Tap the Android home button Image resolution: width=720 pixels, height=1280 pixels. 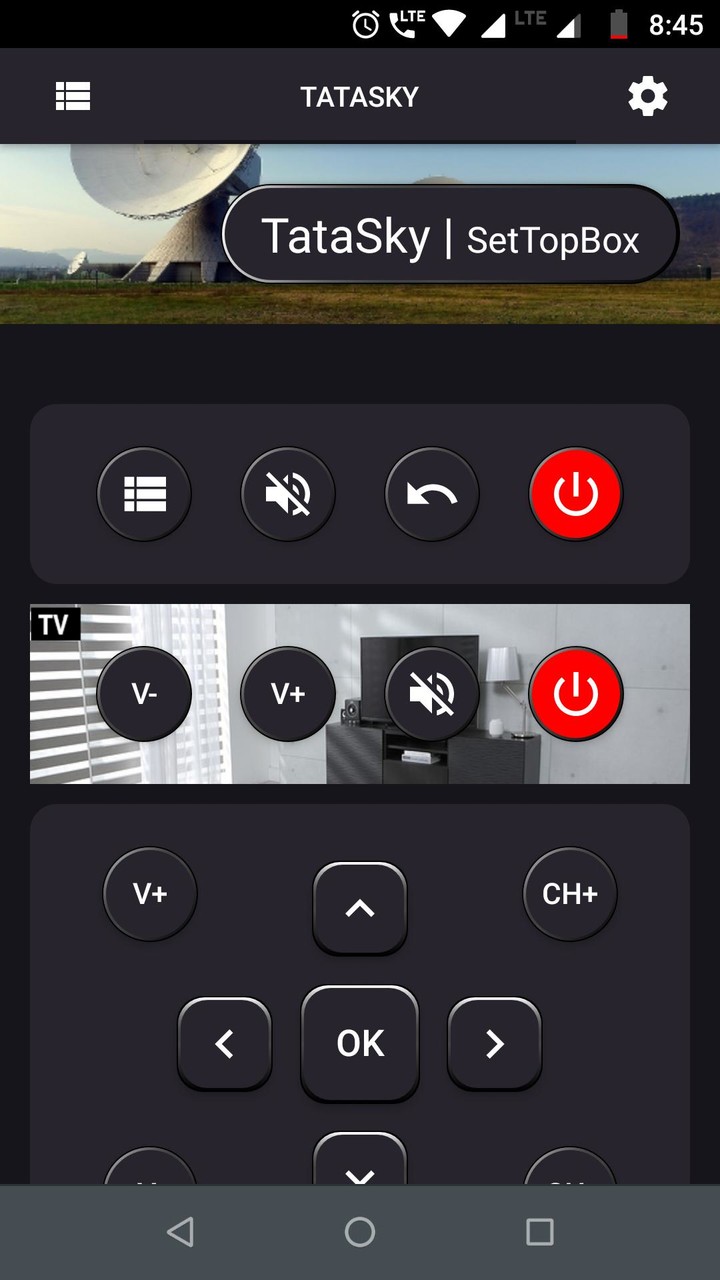click(x=360, y=1232)
